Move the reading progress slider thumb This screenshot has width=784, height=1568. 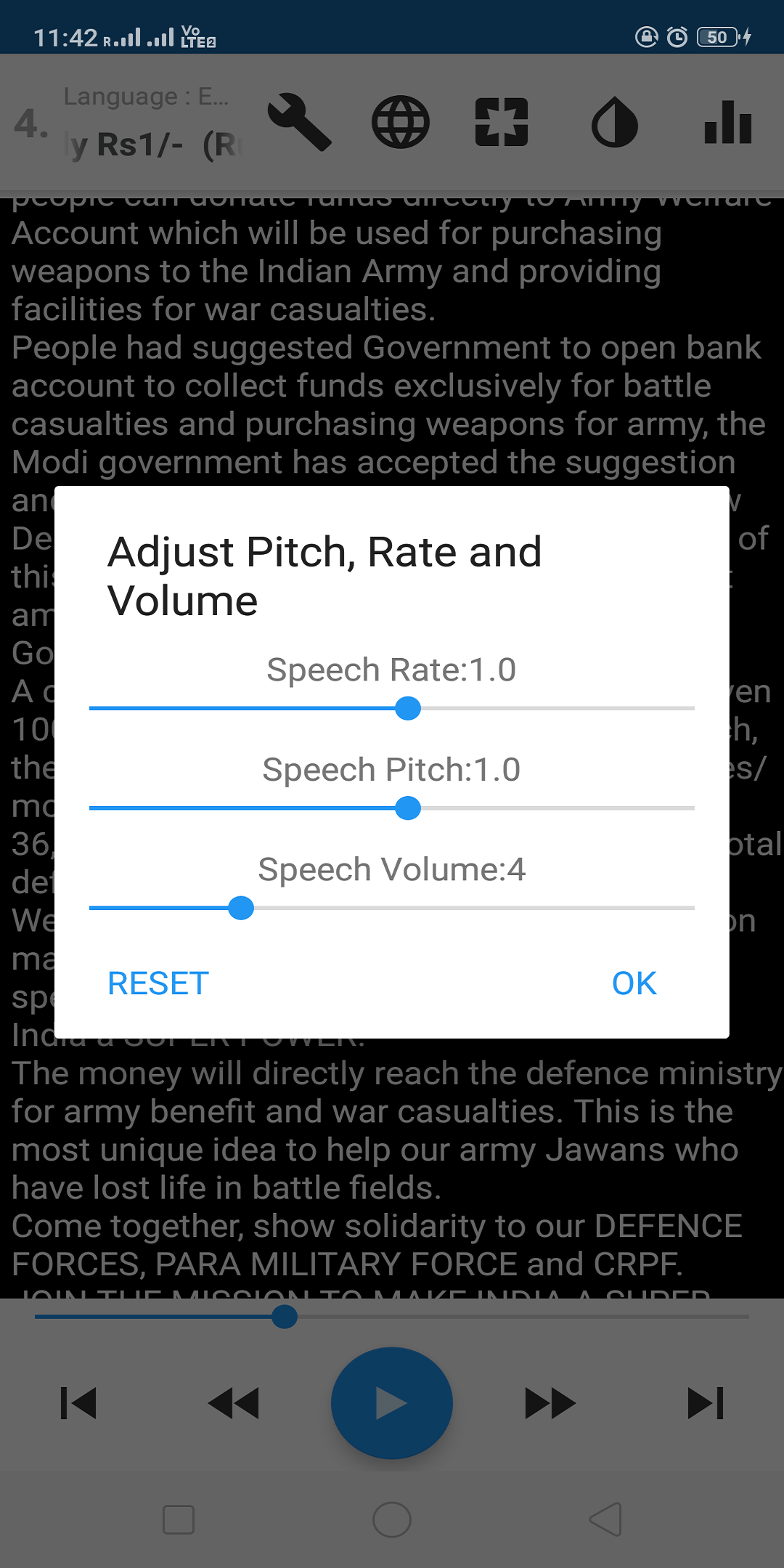point(285,1317)
